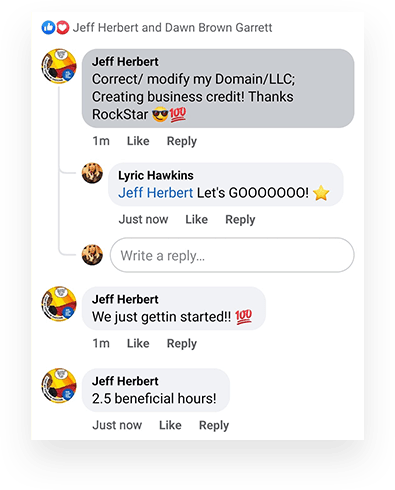The image size is (395, 490).
Task: Open Lyric Hawkins' profile from her name
Action: tap(156, 175)
